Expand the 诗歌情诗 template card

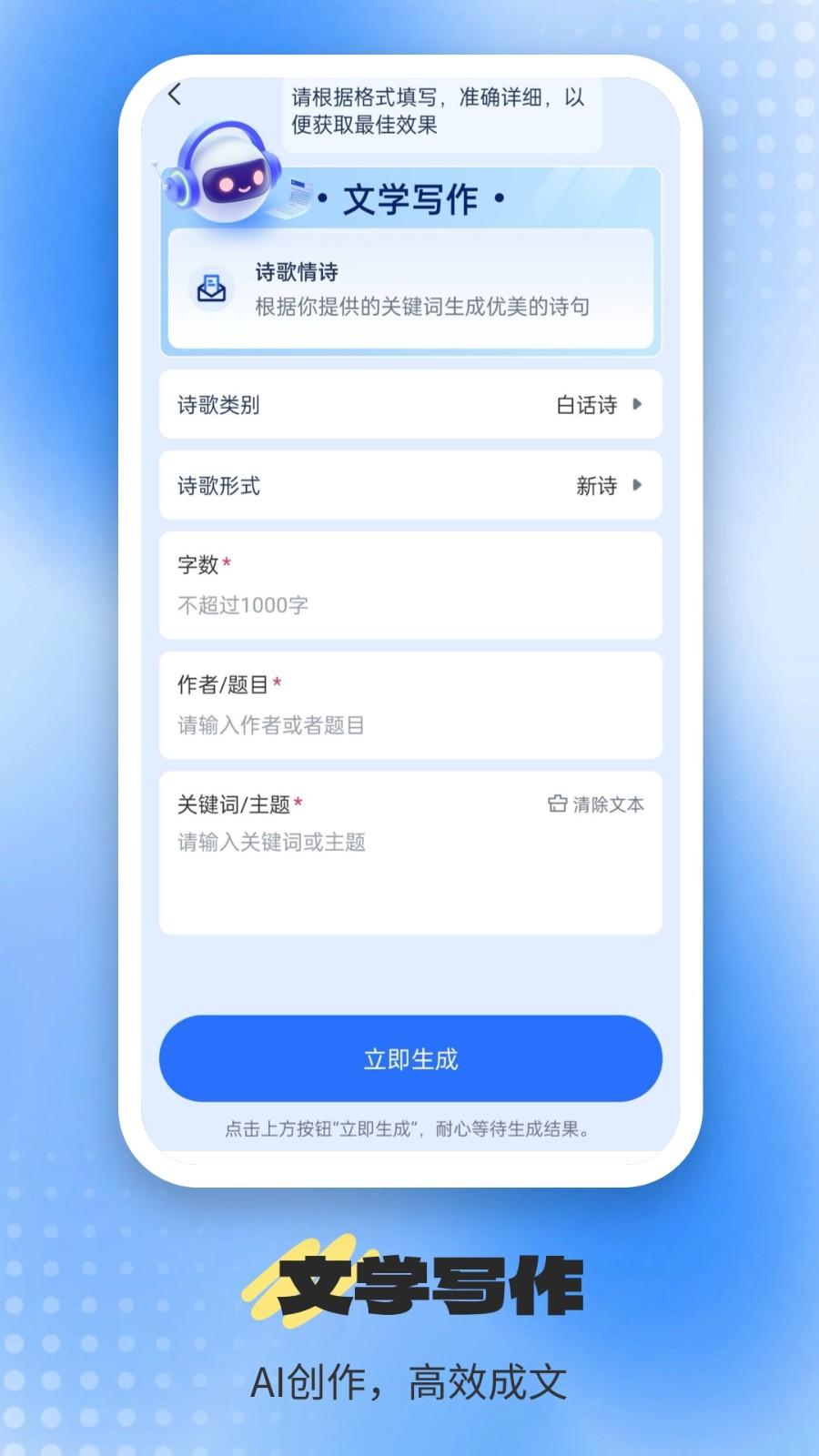point(409,289)
